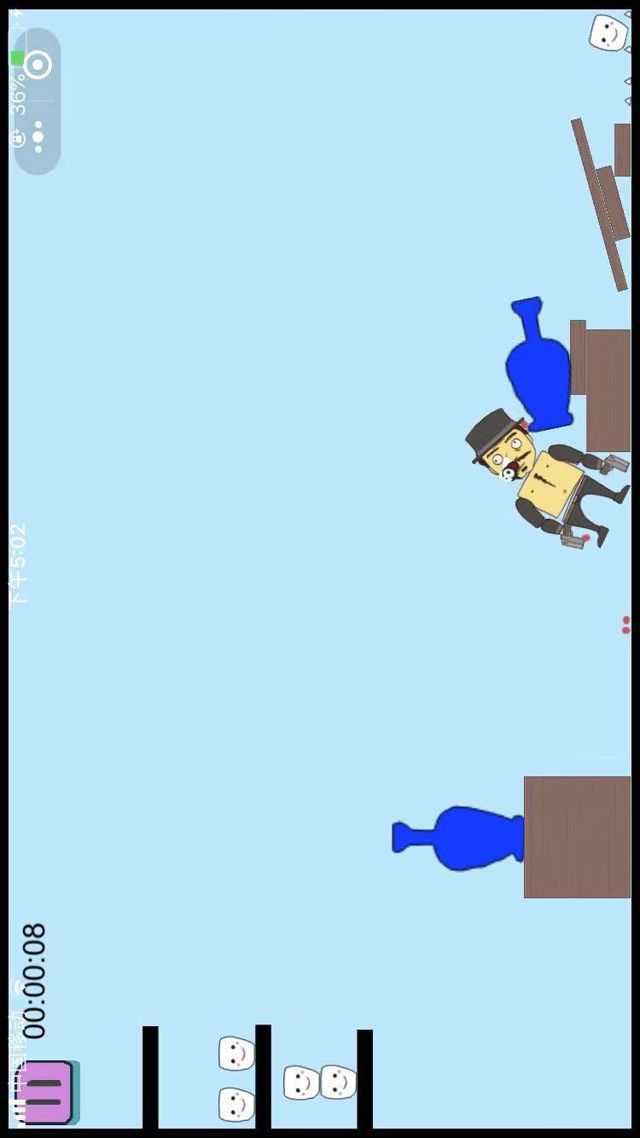Close the mini program via circle icon
This screenshot has width=640, height=1138.
[38, 66]
